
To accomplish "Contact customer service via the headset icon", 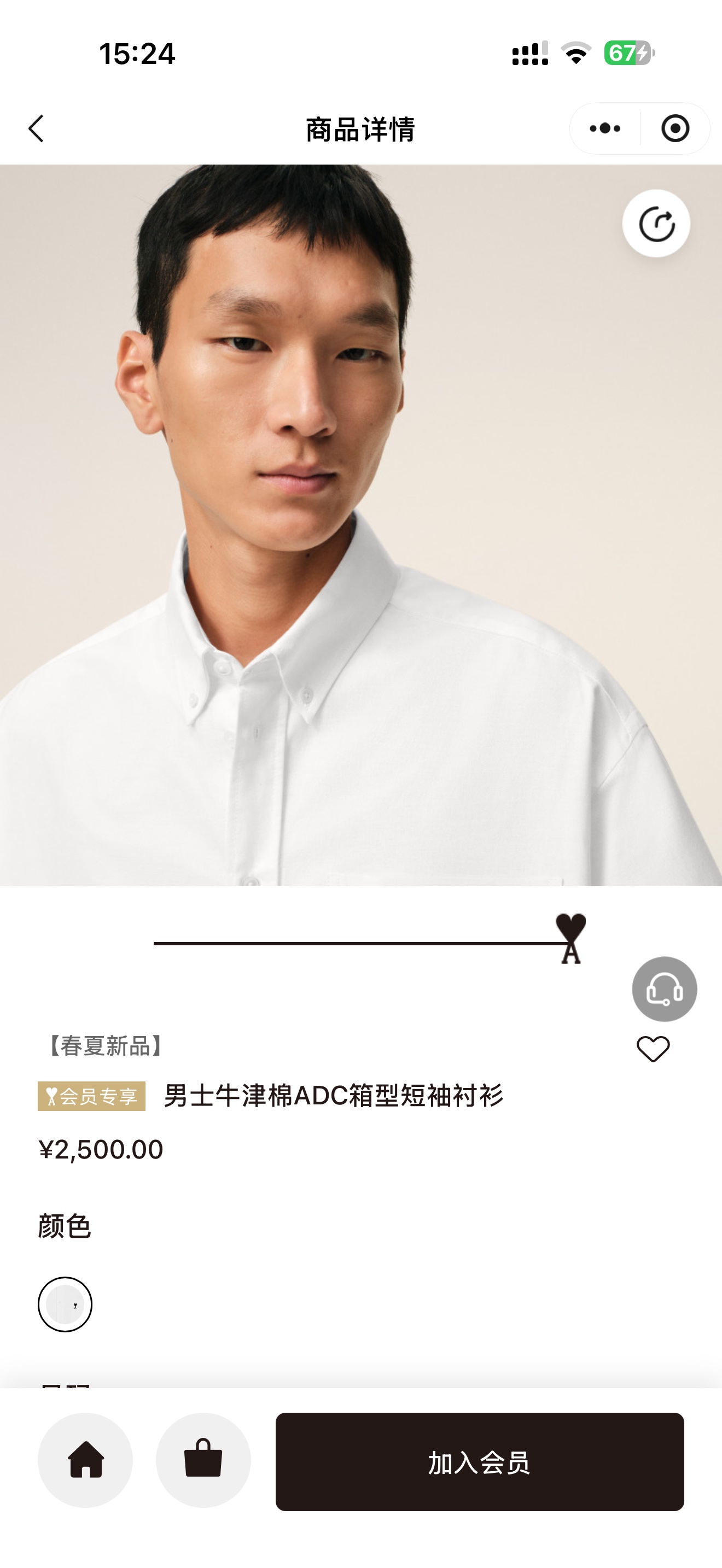I will tap(664, 988).
